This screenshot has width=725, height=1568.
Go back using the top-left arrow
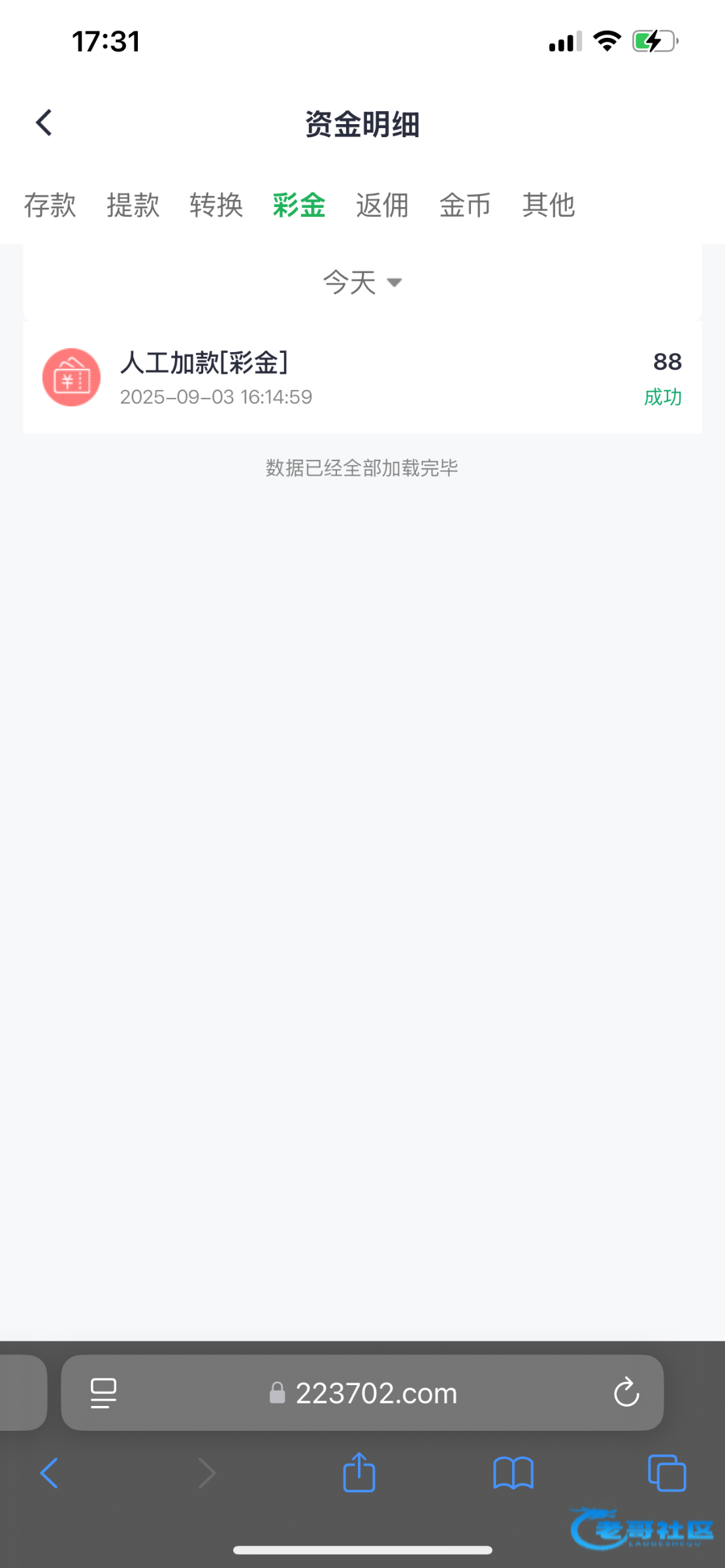pyautogui.click(x=44, y=123)
